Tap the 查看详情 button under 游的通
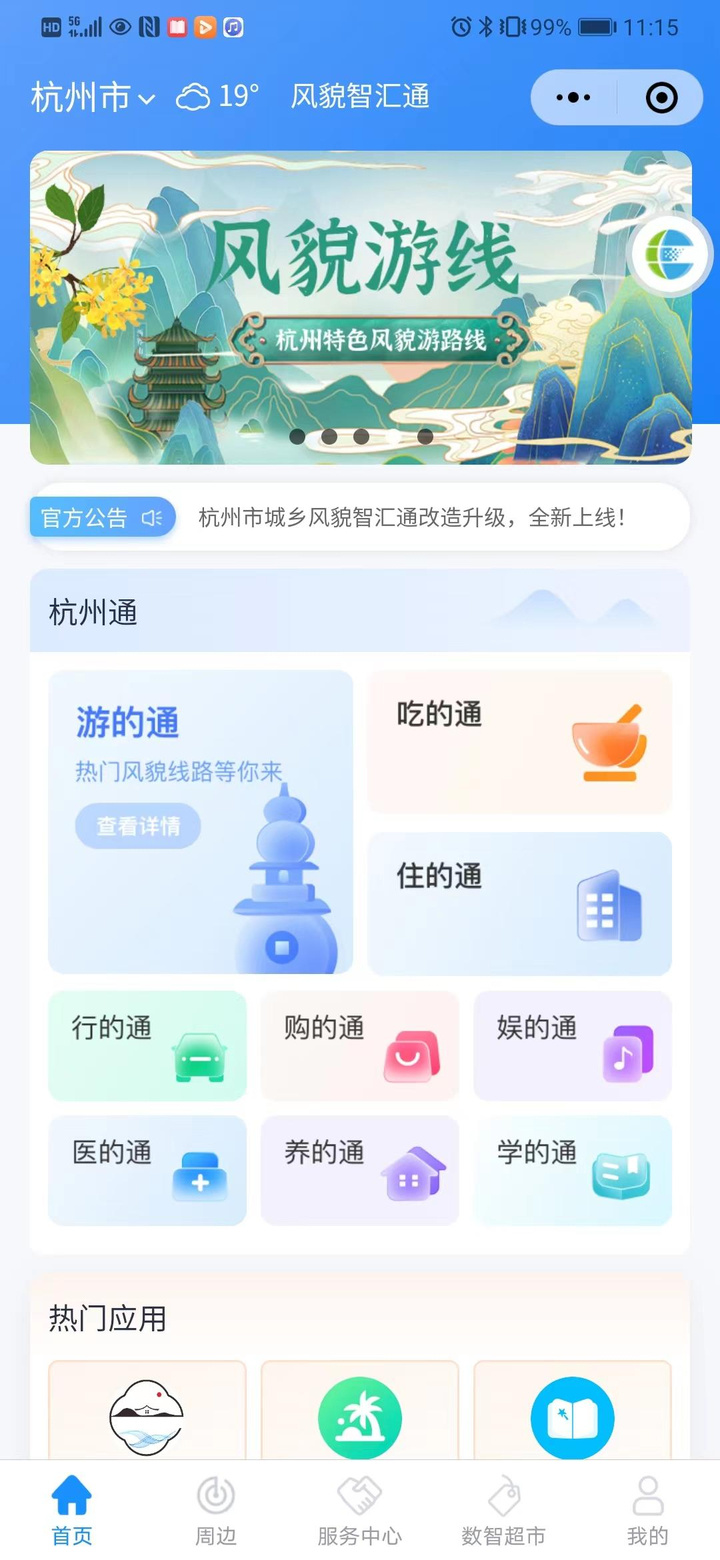Image resolution: width=720 pixels, height=1560 pixels. point(137,826)
